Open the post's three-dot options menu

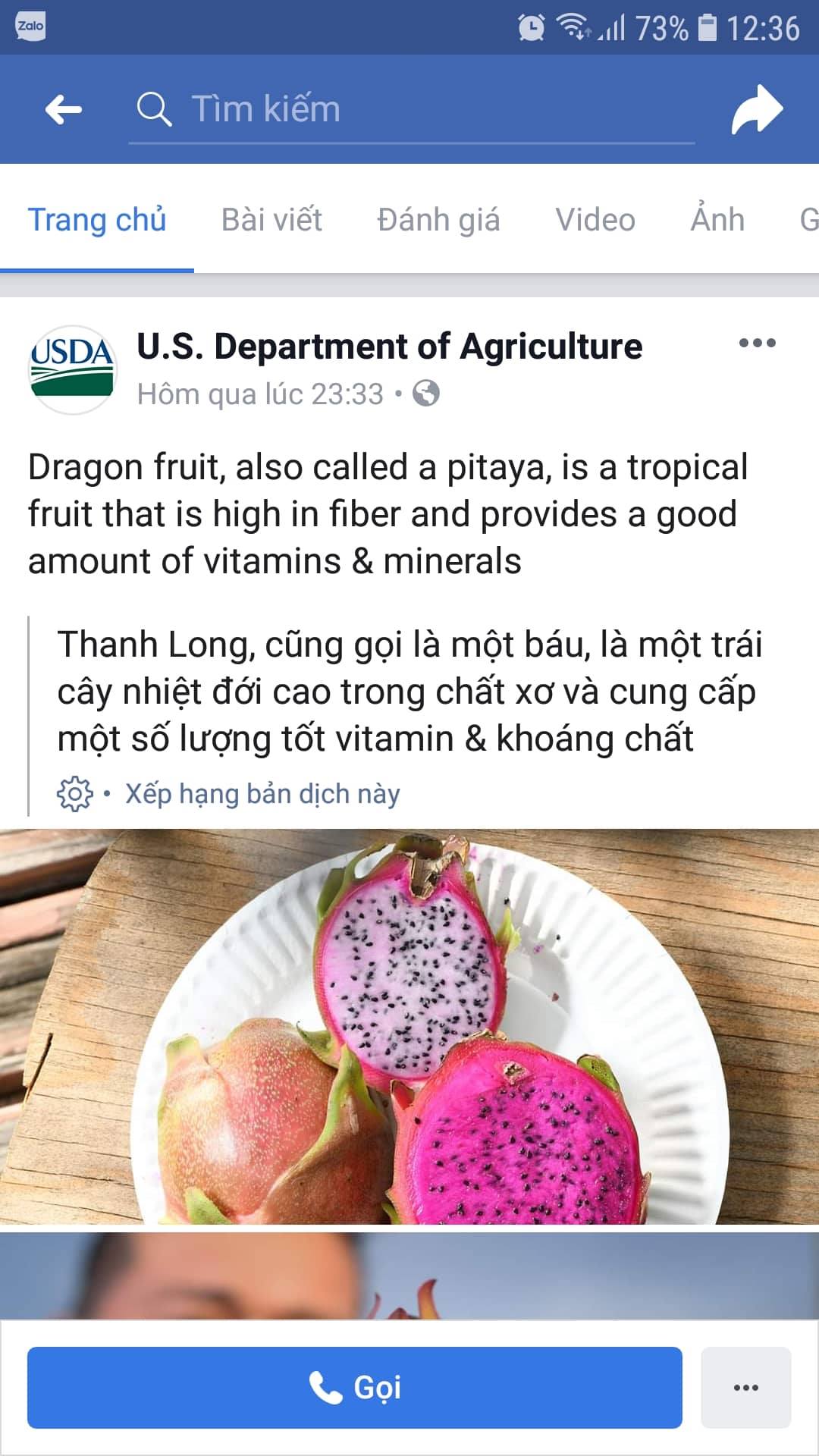[x=757, y=343]
